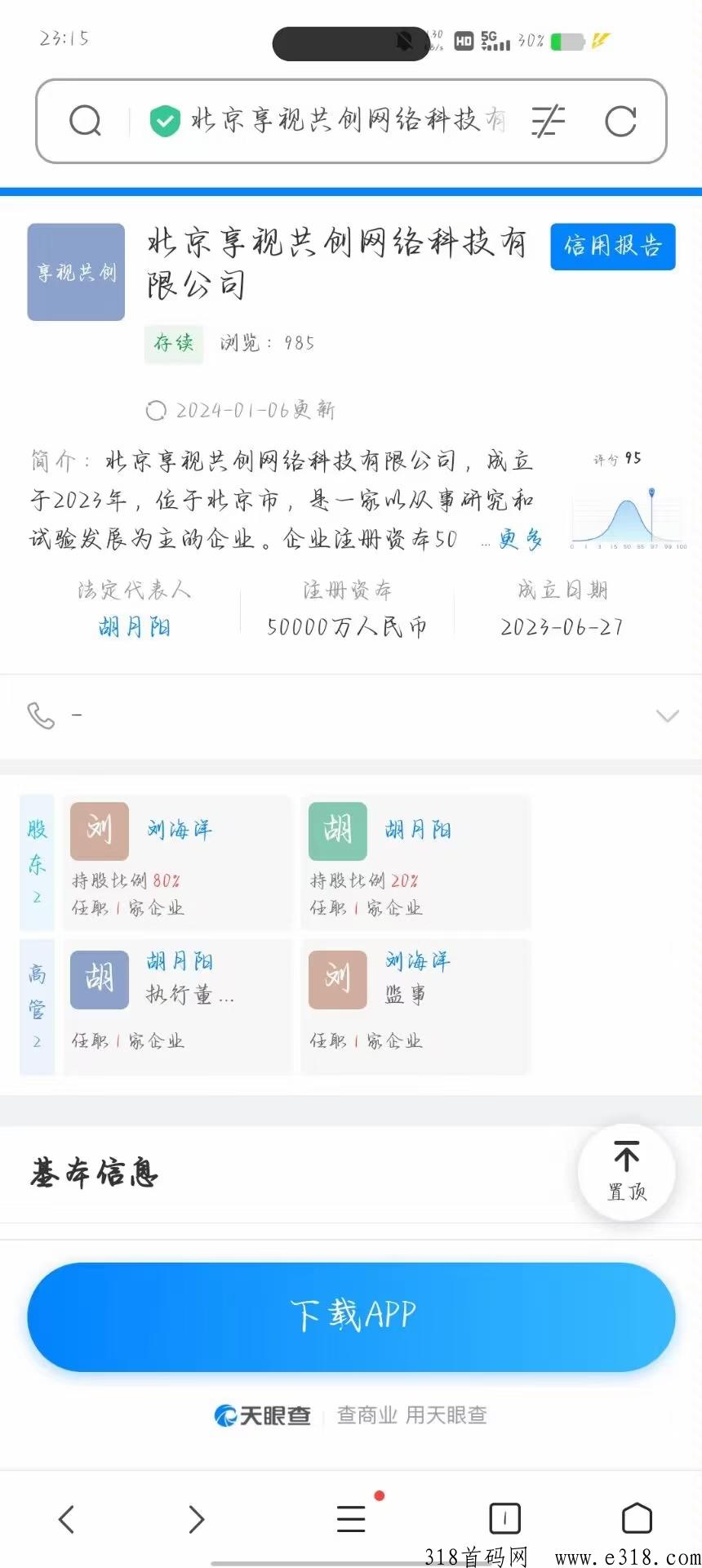The image size is (702, 1568).
Task: Tap the search icon in address bar
Action: [x=85, y=122]
